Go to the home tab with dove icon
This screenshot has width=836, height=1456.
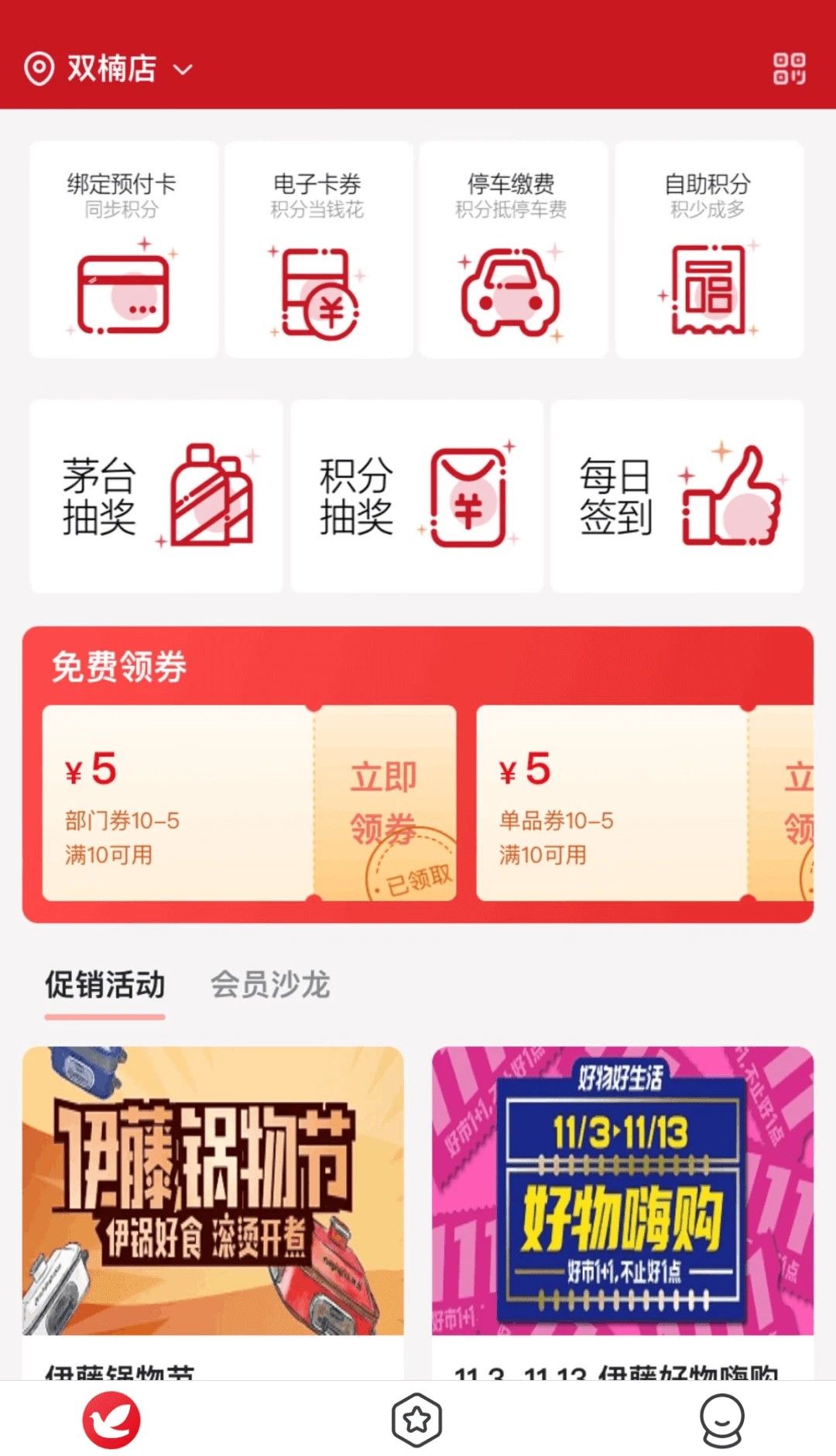tap(111, 1420)
